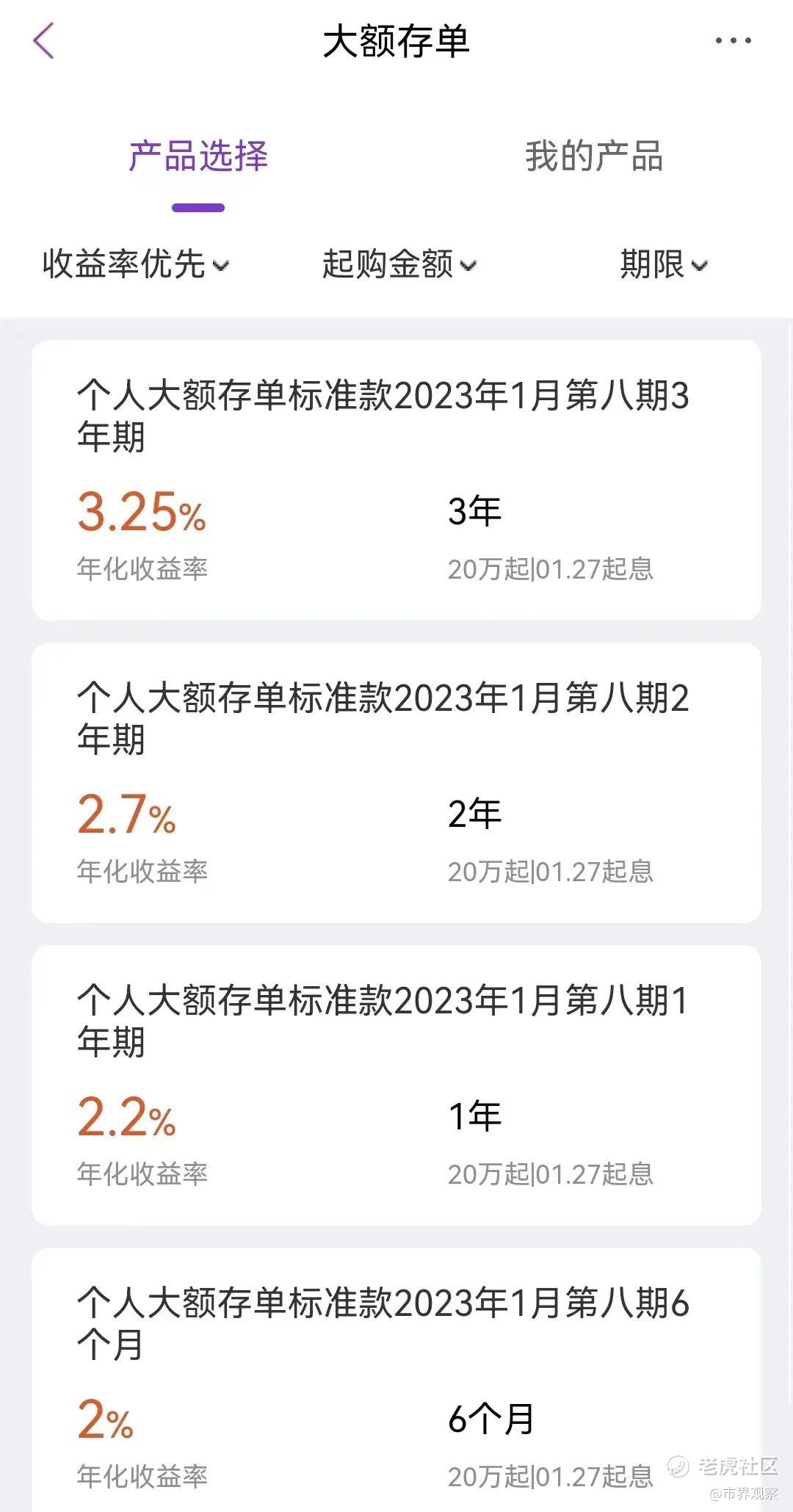Open the 3年期 deposit card at 3.25%
Screen dimensions: 793x1512
pyautogui.click(x=396, y=480)
